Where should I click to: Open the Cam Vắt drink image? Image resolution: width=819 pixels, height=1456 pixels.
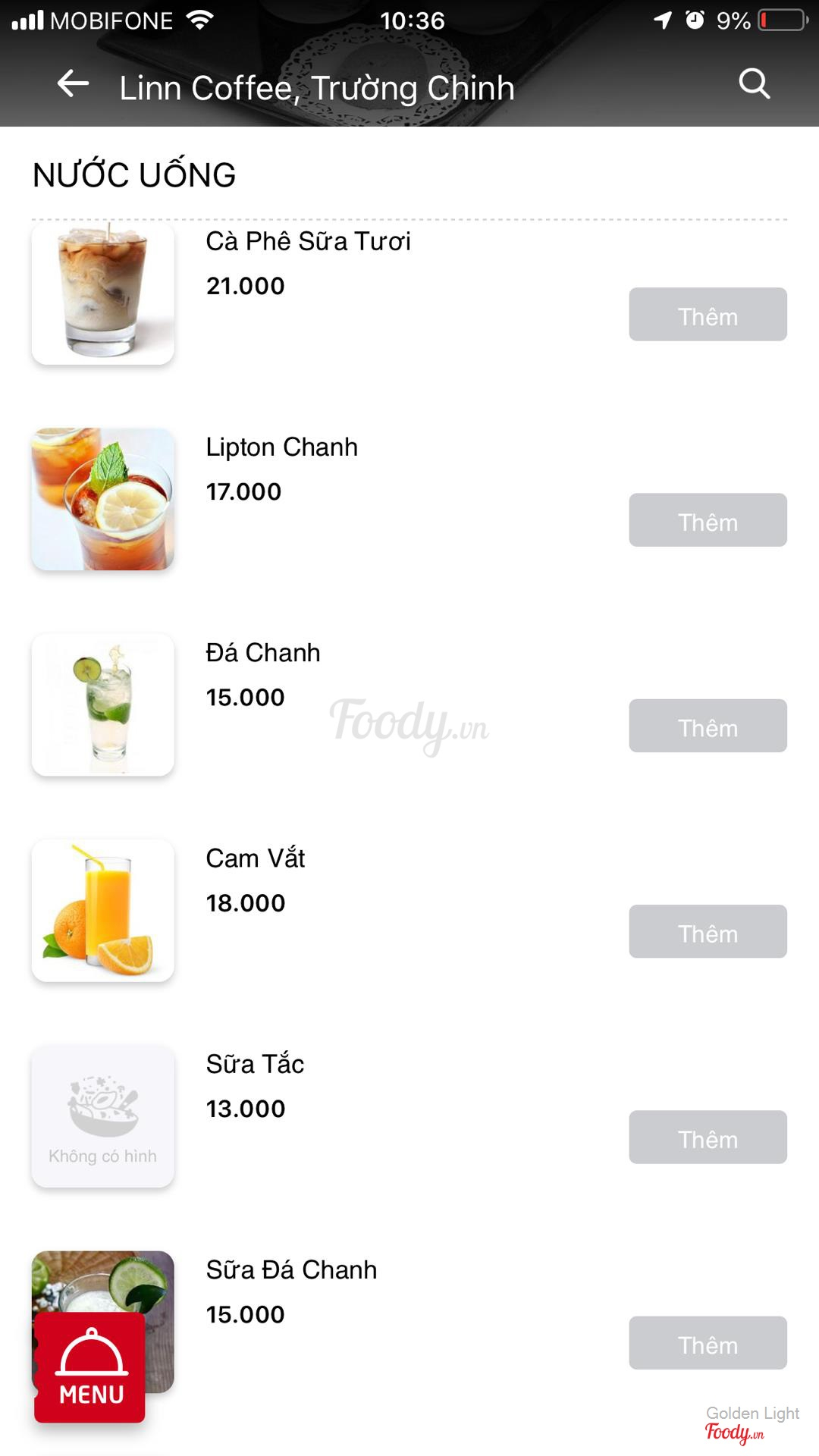(x=103, y=911)
